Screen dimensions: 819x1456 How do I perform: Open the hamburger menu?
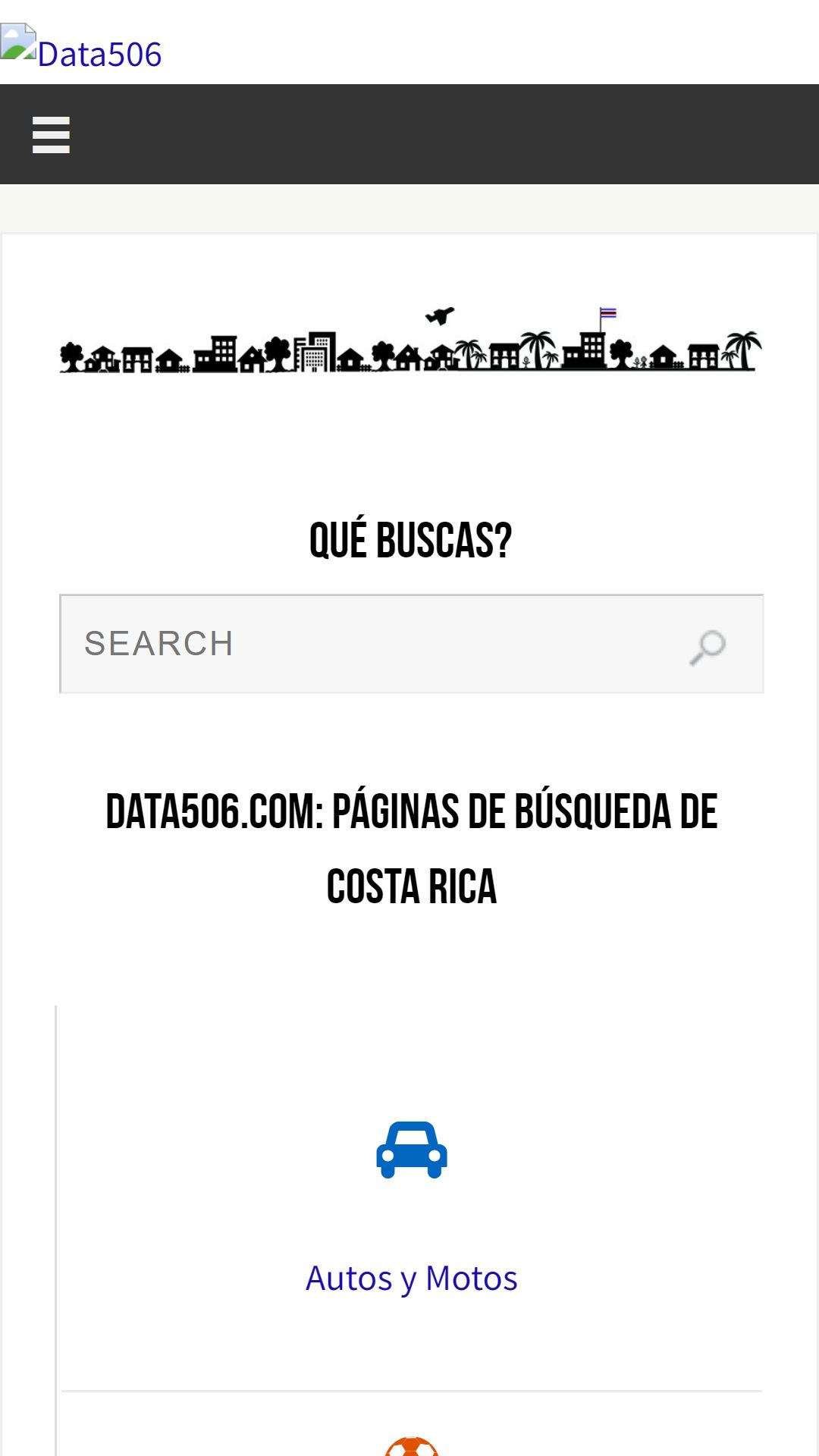[51, 135]
